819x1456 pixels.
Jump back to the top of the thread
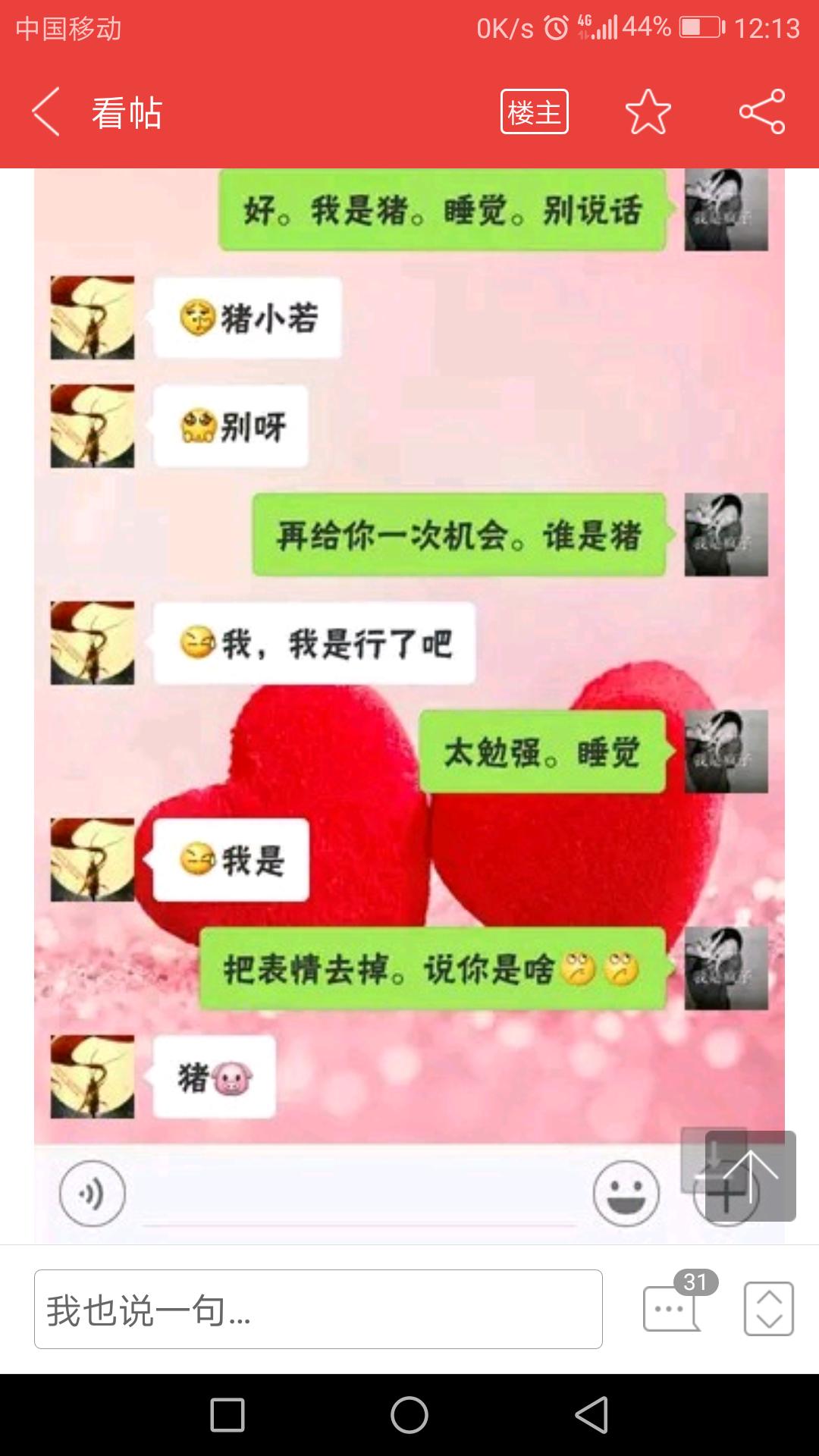[750, 1175]
